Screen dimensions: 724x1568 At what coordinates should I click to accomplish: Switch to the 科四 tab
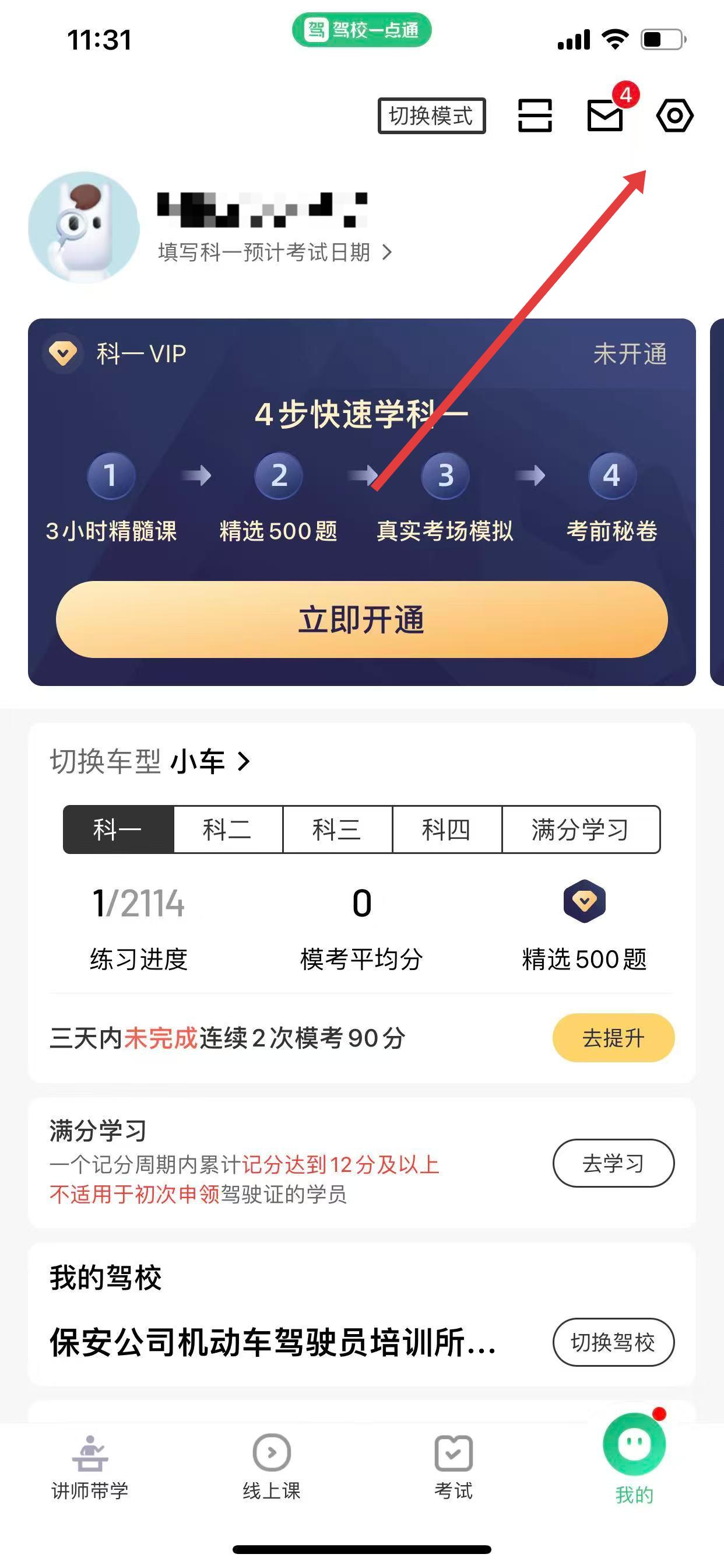click(x=447, y=829)
